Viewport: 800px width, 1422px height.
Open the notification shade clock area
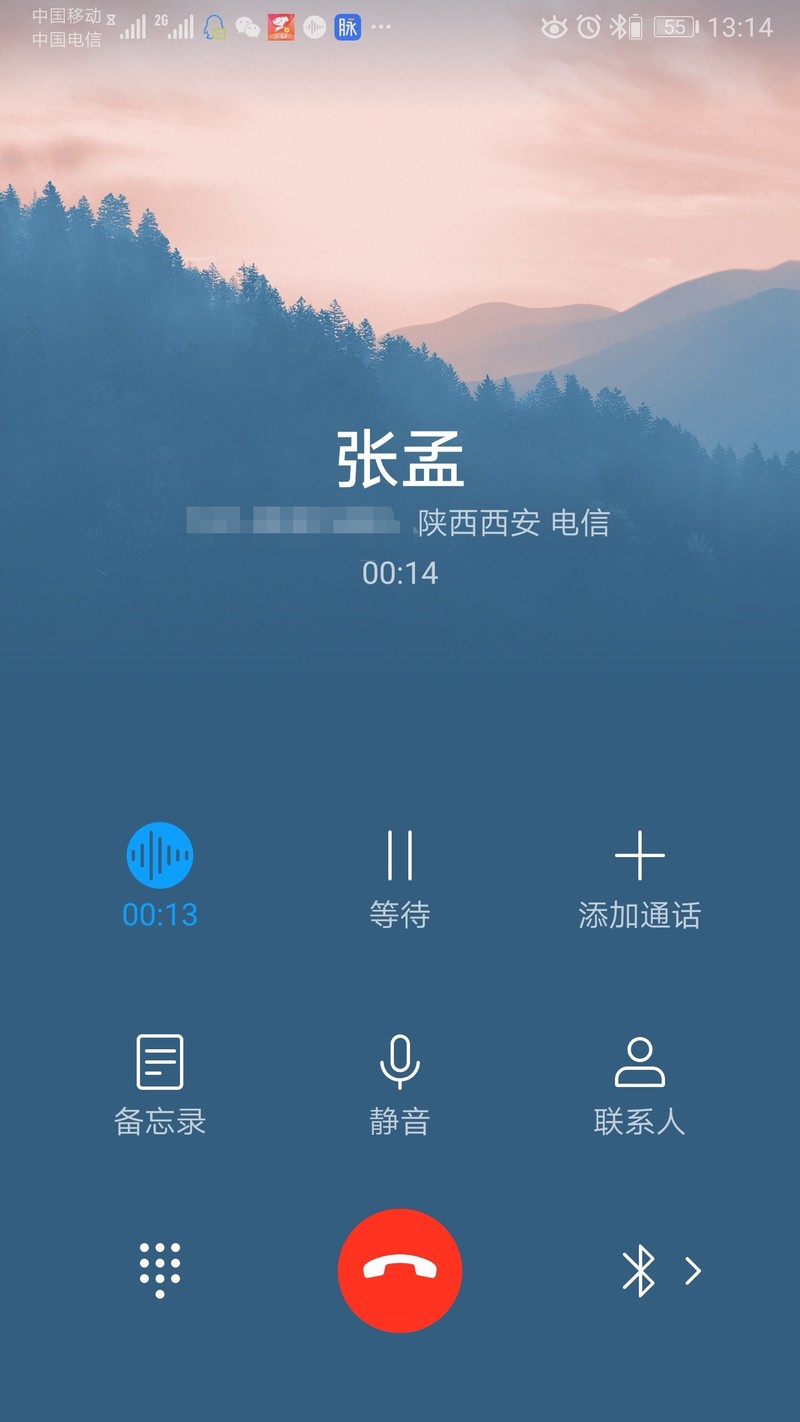(x=740, y=27)
